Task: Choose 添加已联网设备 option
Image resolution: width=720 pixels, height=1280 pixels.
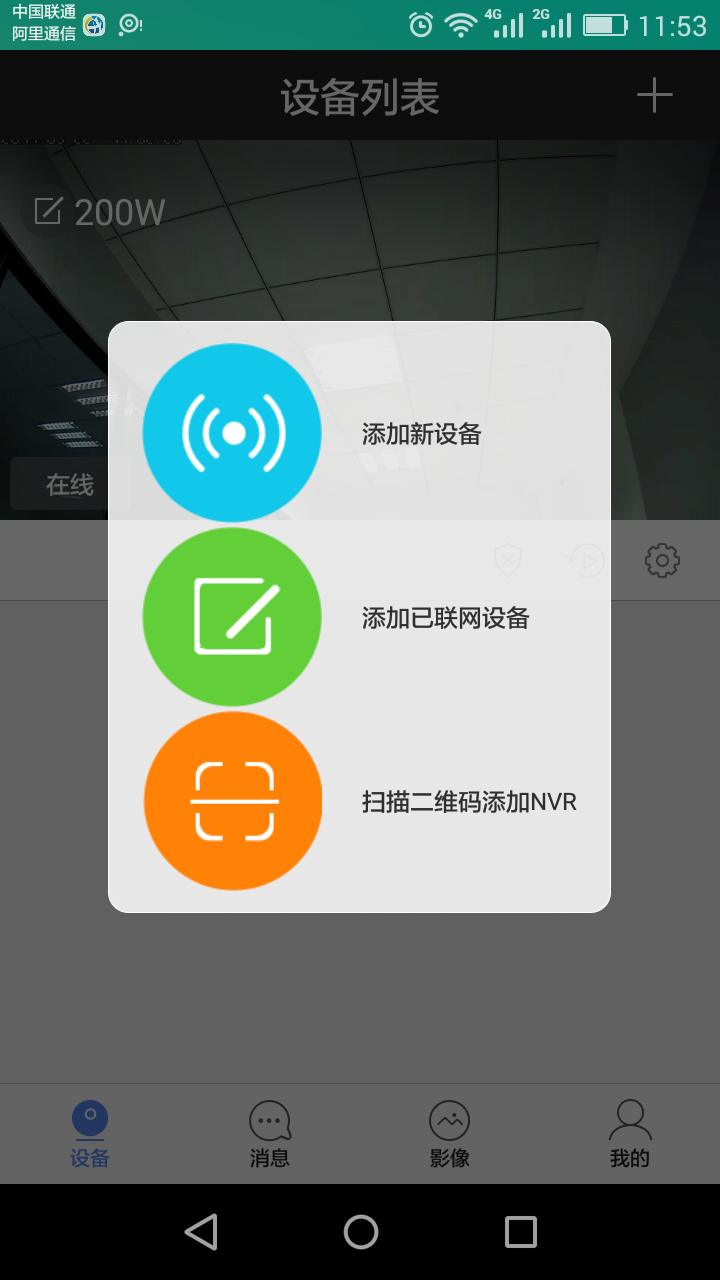Action: tap(360, 617)
